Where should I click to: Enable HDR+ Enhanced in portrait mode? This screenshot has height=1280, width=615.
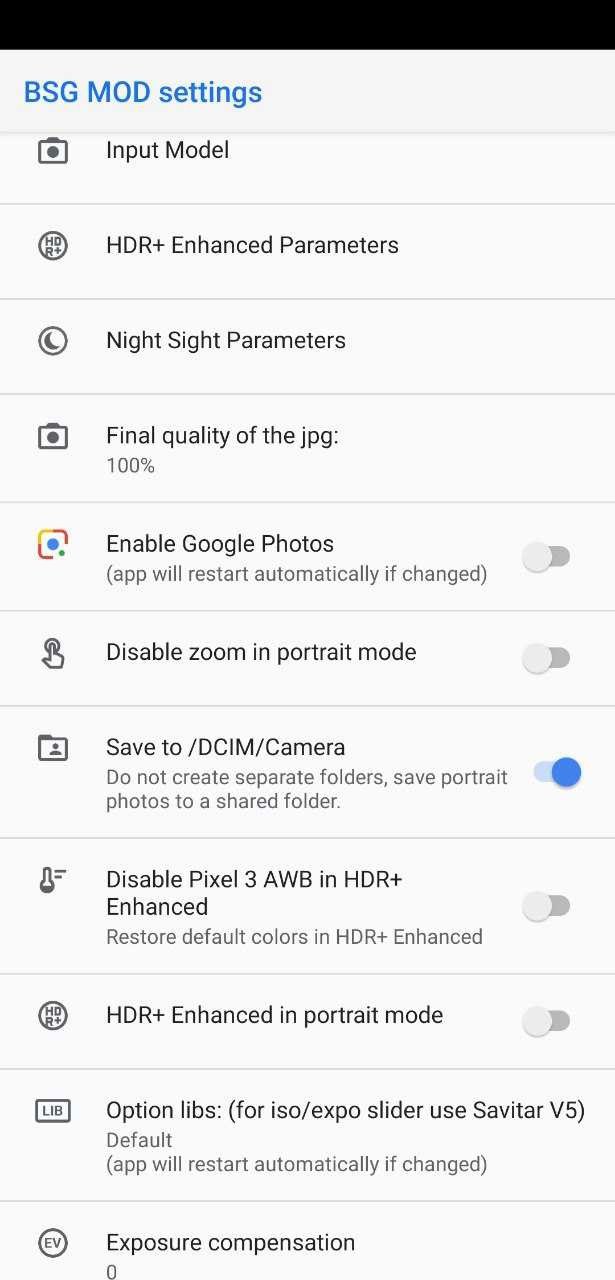(547, 1021)
